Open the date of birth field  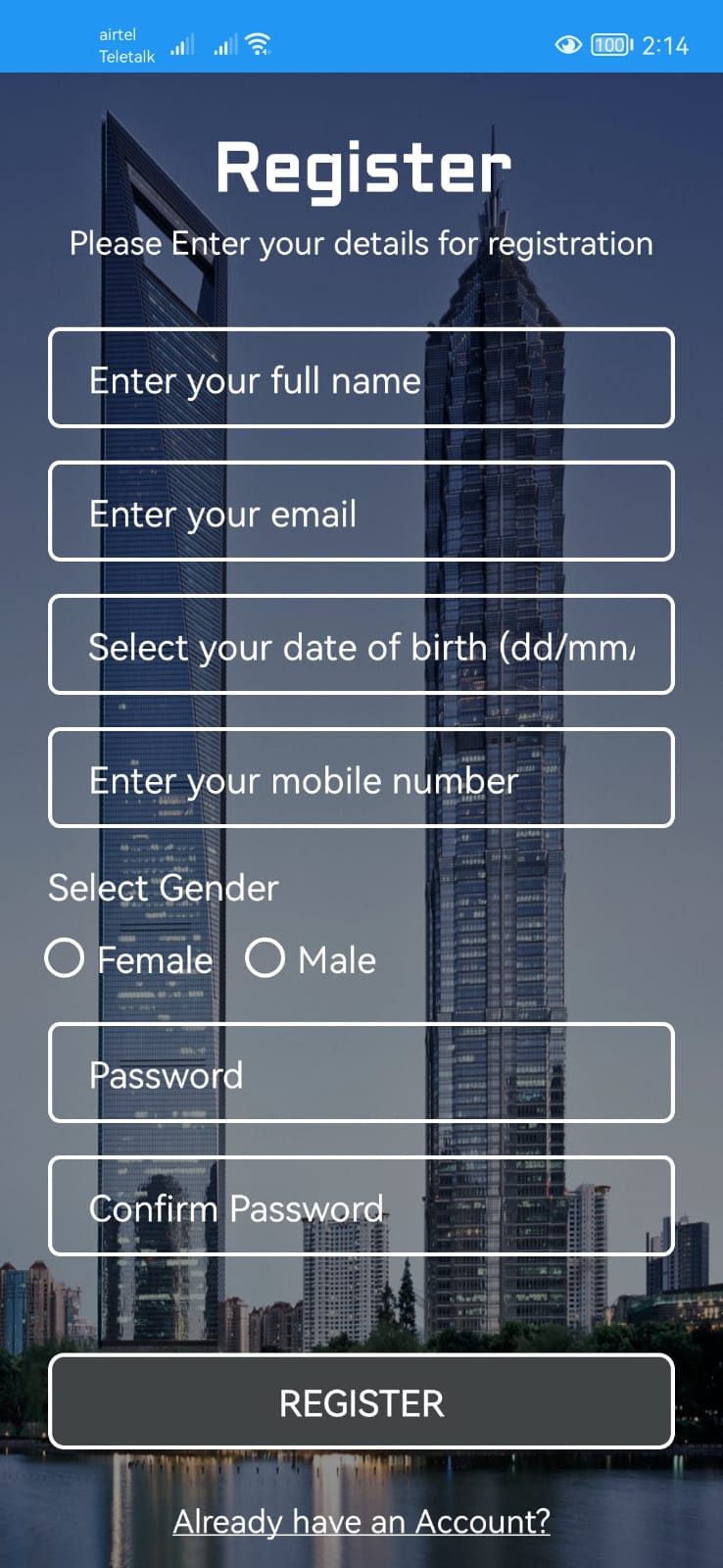[361, 645]
